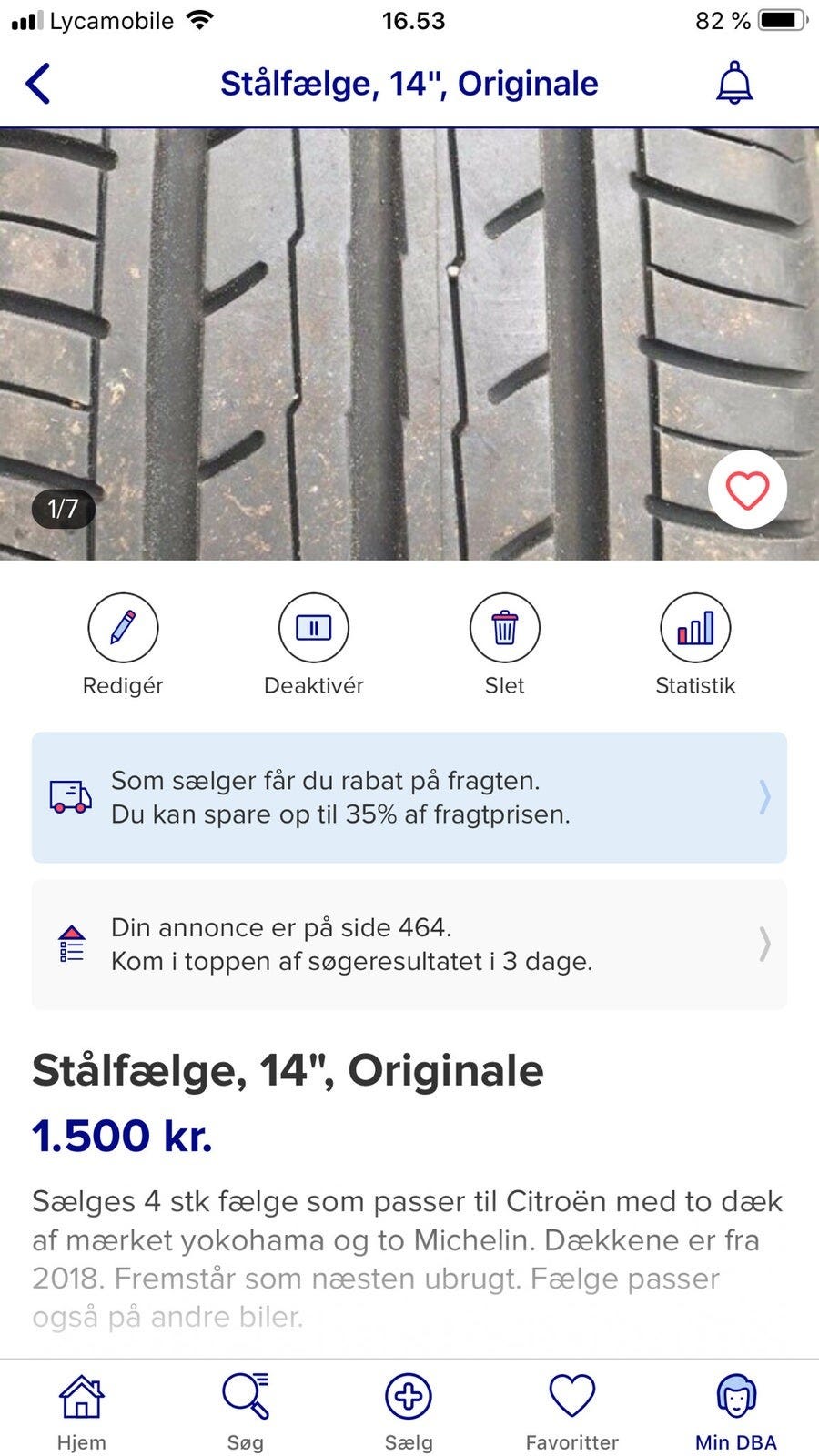
Task: Open the Sælg tab
Action: (x=409, y=1410)
